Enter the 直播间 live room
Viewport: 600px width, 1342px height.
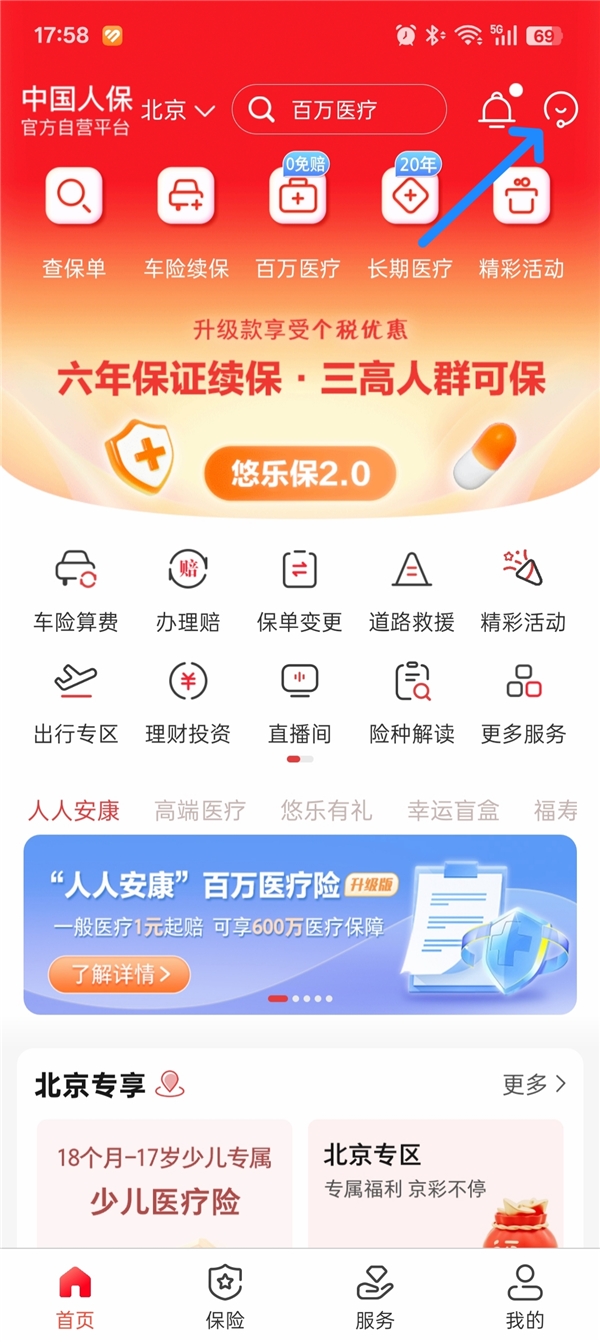click(300, 702)
